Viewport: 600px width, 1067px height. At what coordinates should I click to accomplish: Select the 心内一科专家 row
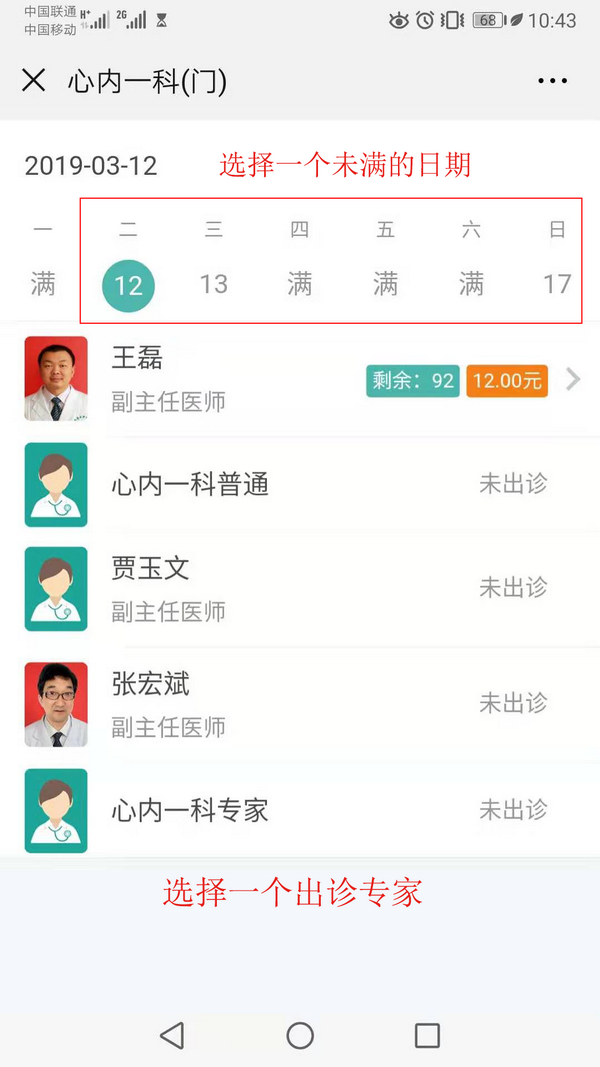click(300, 810)
